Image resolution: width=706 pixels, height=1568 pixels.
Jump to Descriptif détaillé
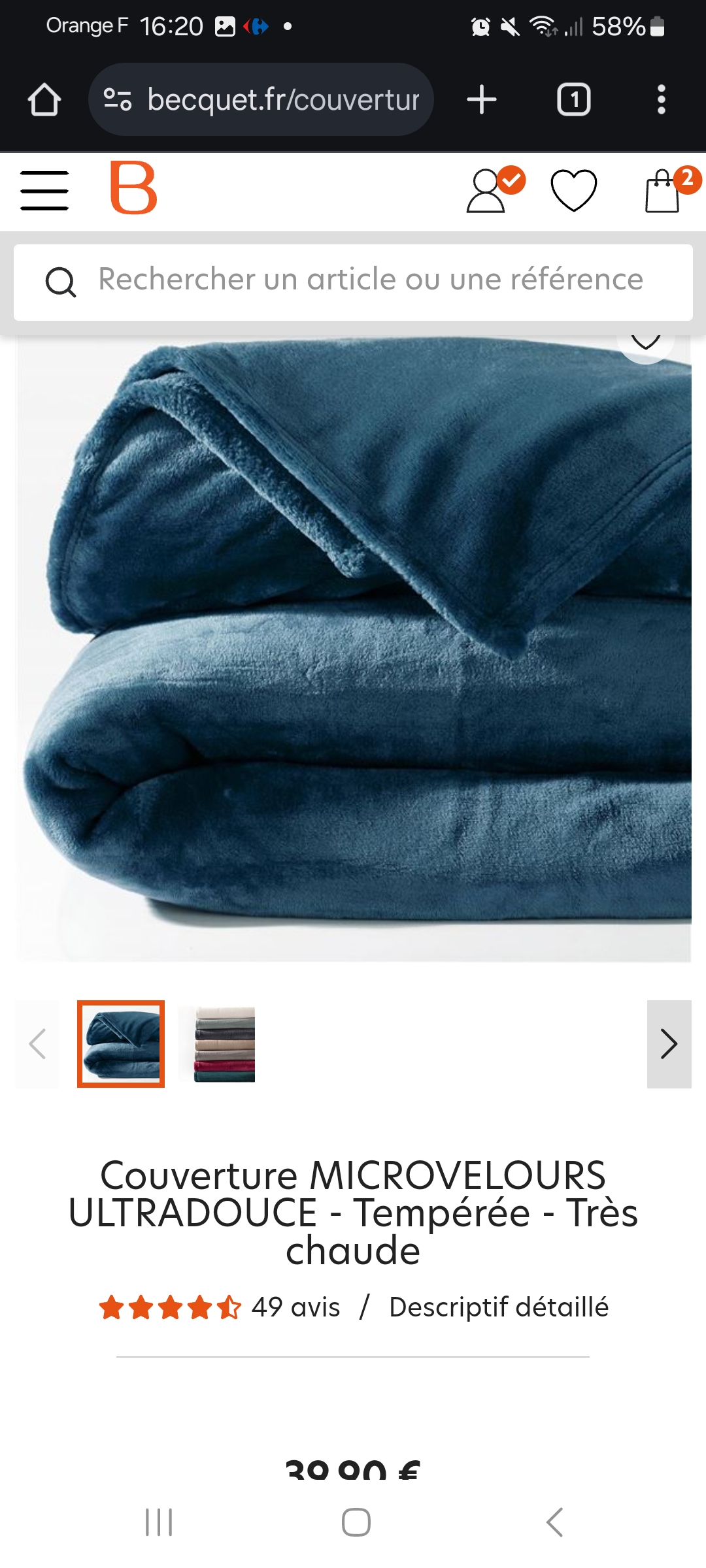tap(498, 1307)
